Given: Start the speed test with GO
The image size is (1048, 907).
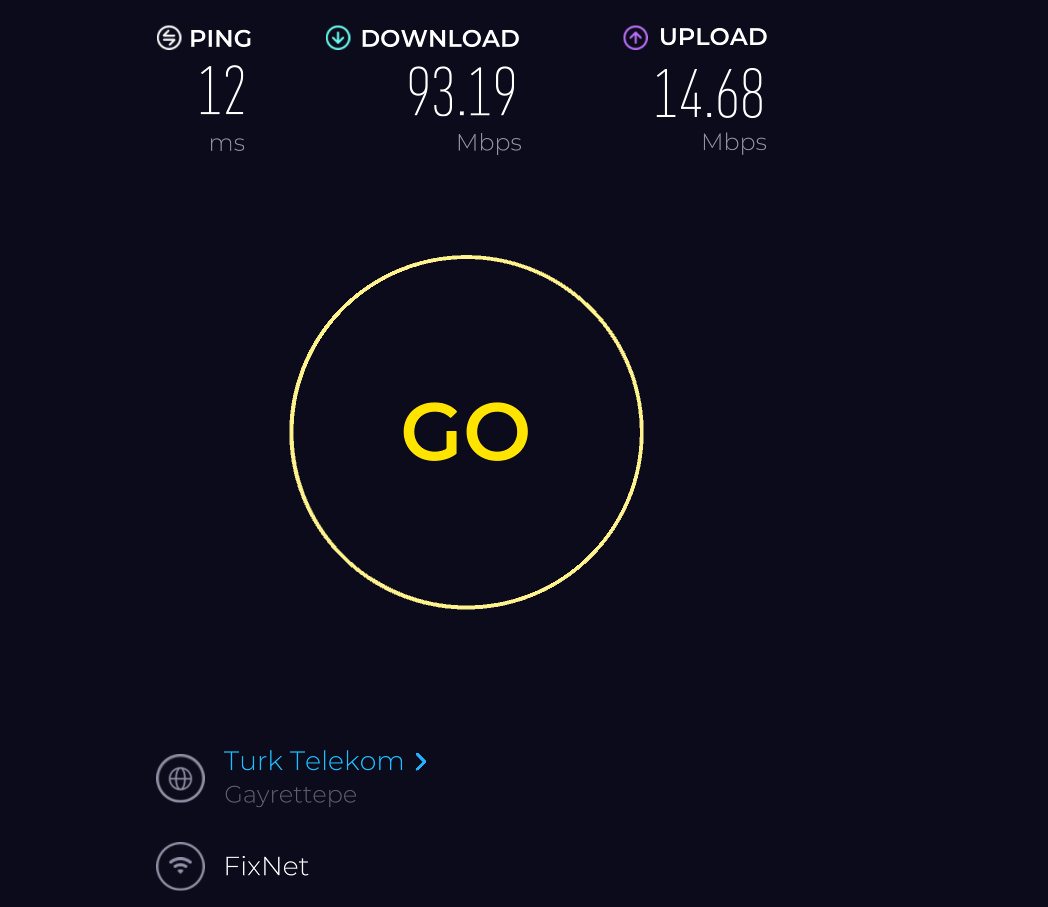Looking at the screenshot, I should [x=467, y=432].
